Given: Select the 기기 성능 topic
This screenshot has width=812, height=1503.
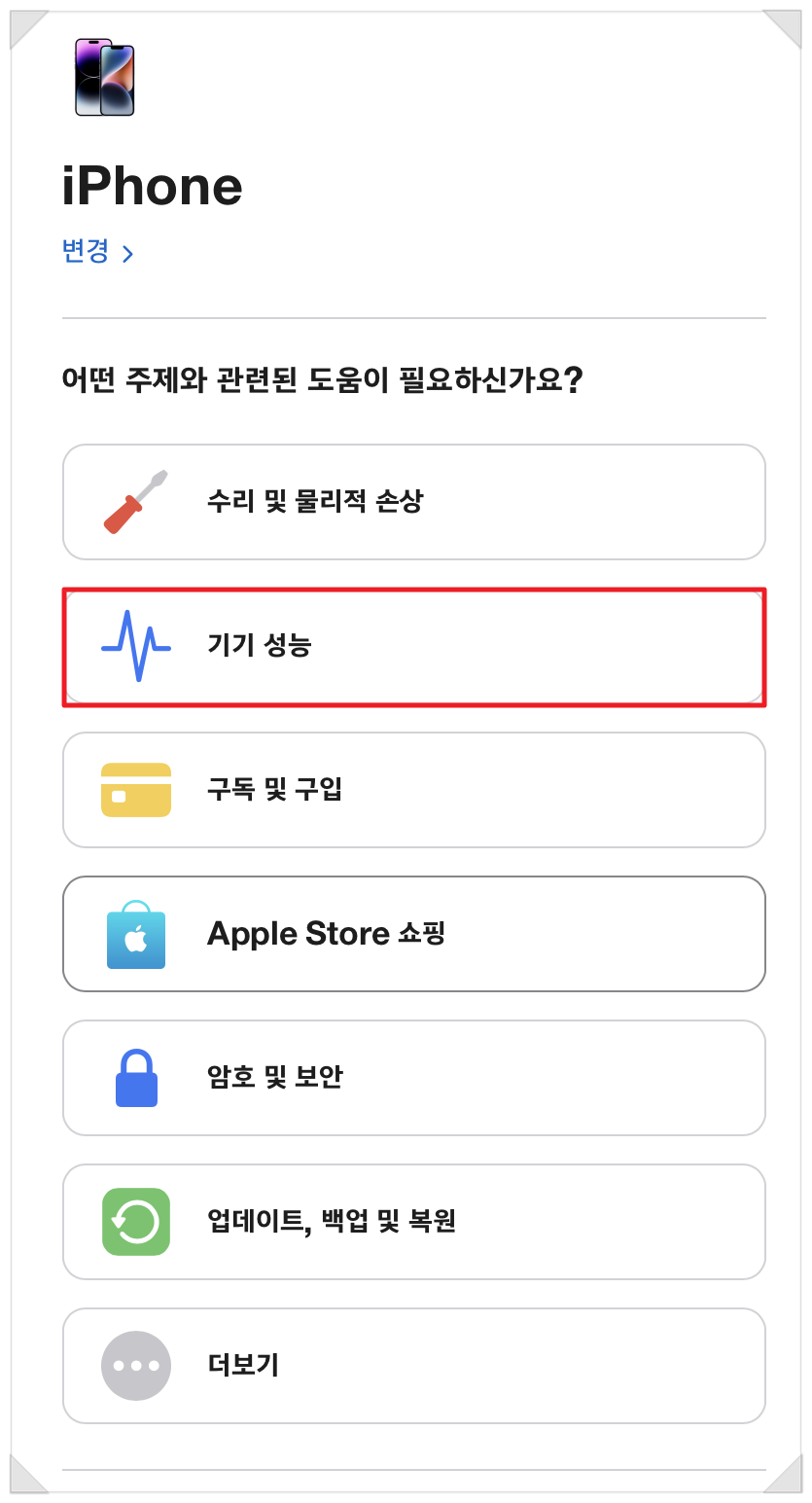Looking at the screenshot, I should [x=414, y=646].
